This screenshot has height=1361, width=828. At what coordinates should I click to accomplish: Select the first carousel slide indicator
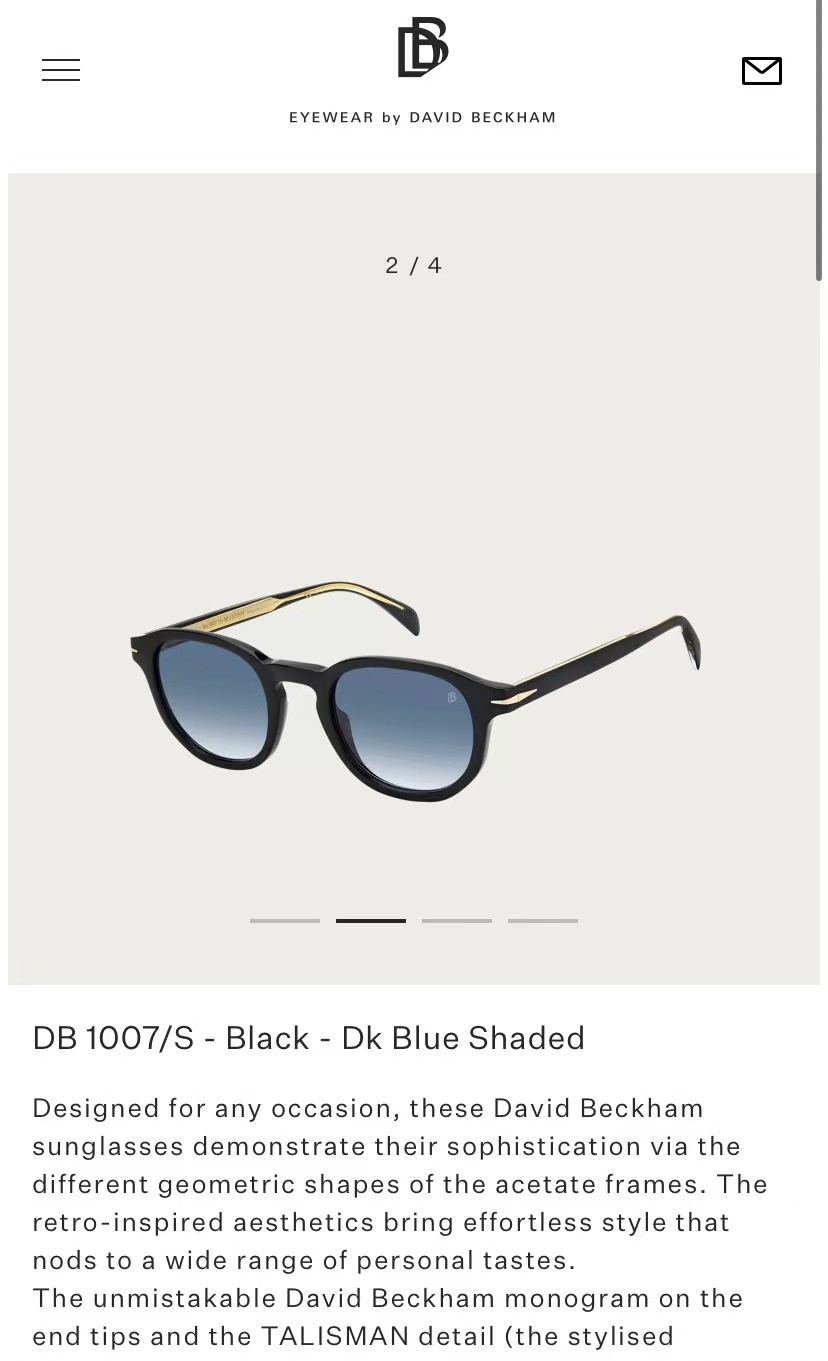(x=284, y=920)
